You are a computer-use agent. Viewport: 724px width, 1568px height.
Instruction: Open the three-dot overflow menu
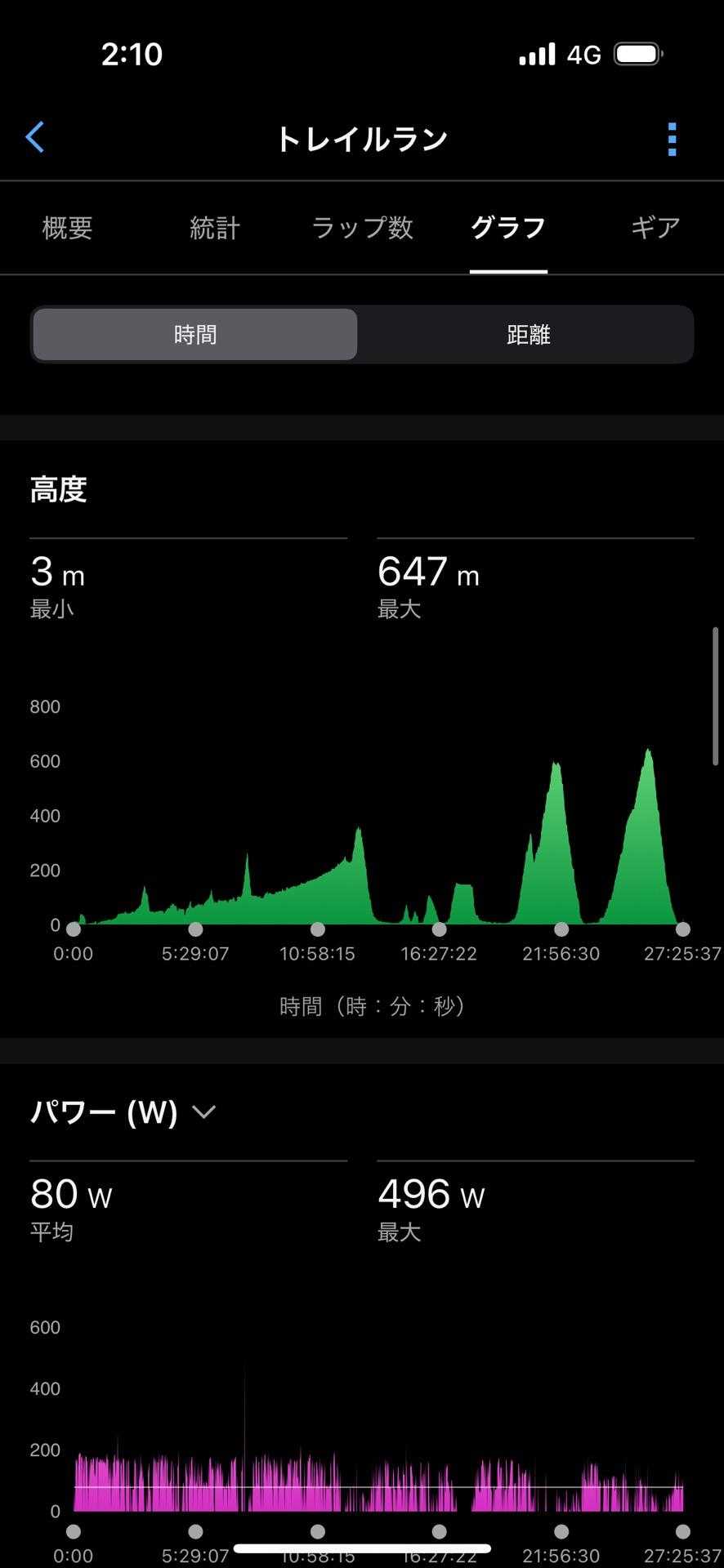pyautogui.click(x=672, y=140)
